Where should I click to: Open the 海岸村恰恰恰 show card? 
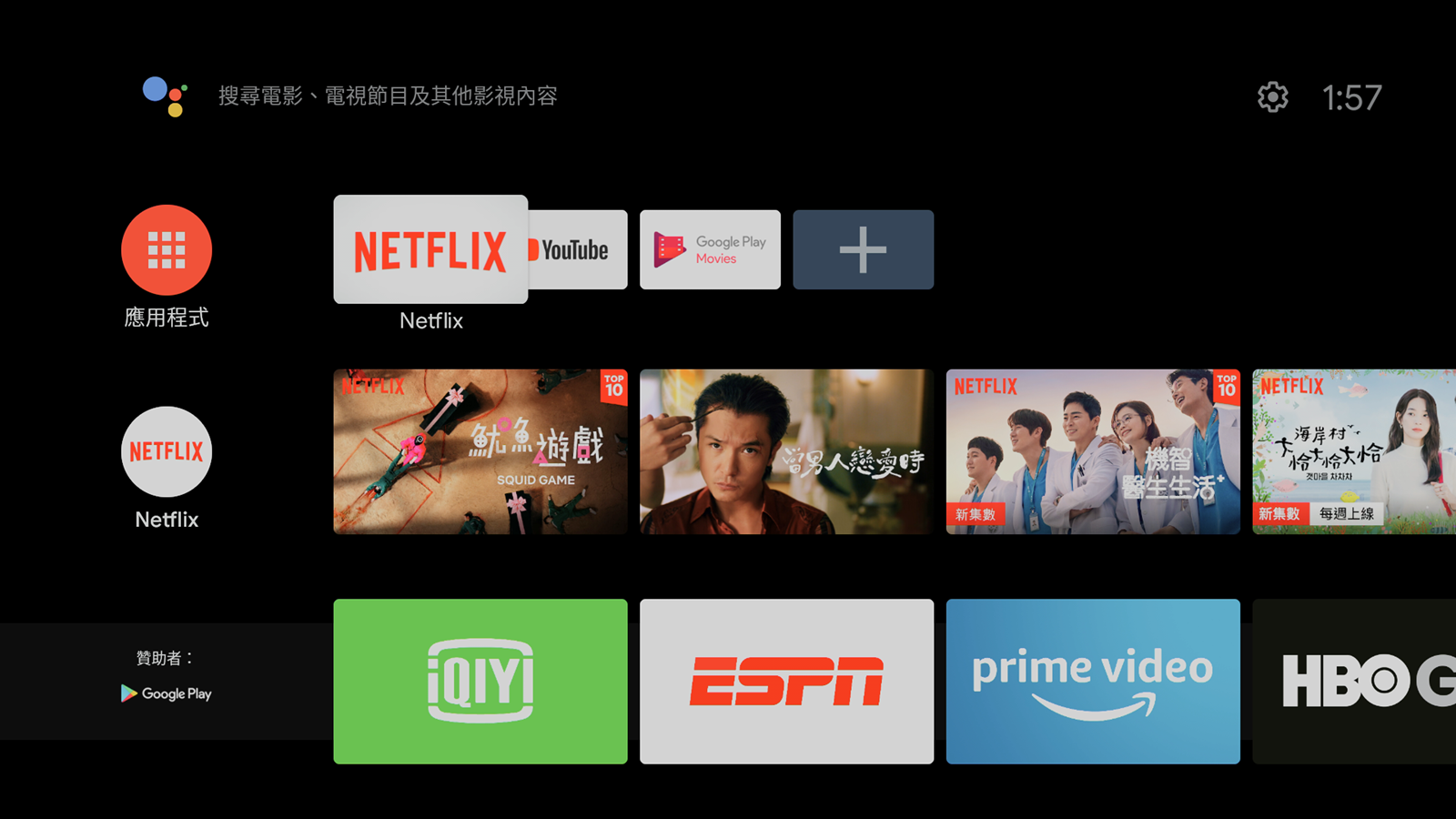coord(1353,451)
